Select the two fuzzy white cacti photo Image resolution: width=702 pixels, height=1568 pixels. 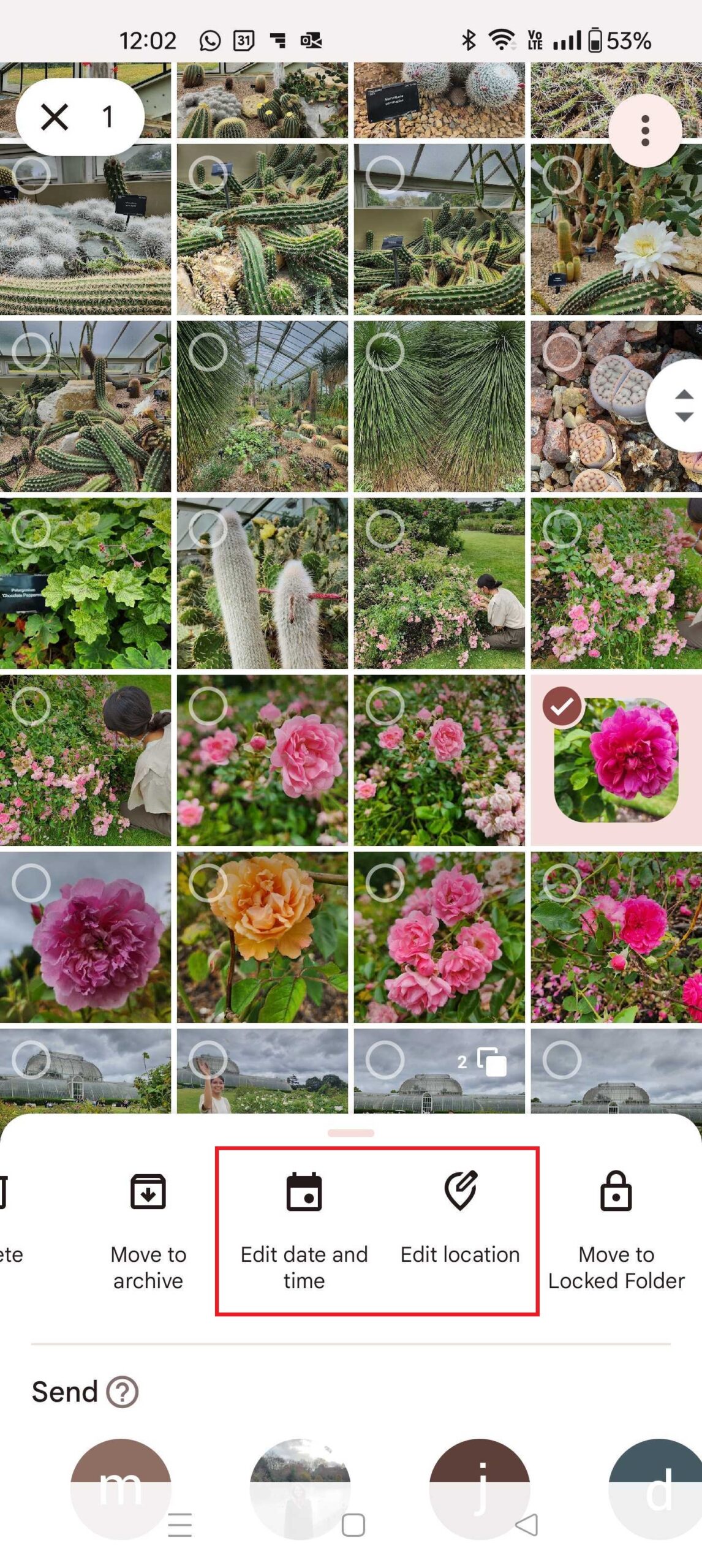click(x=262, y=582)
